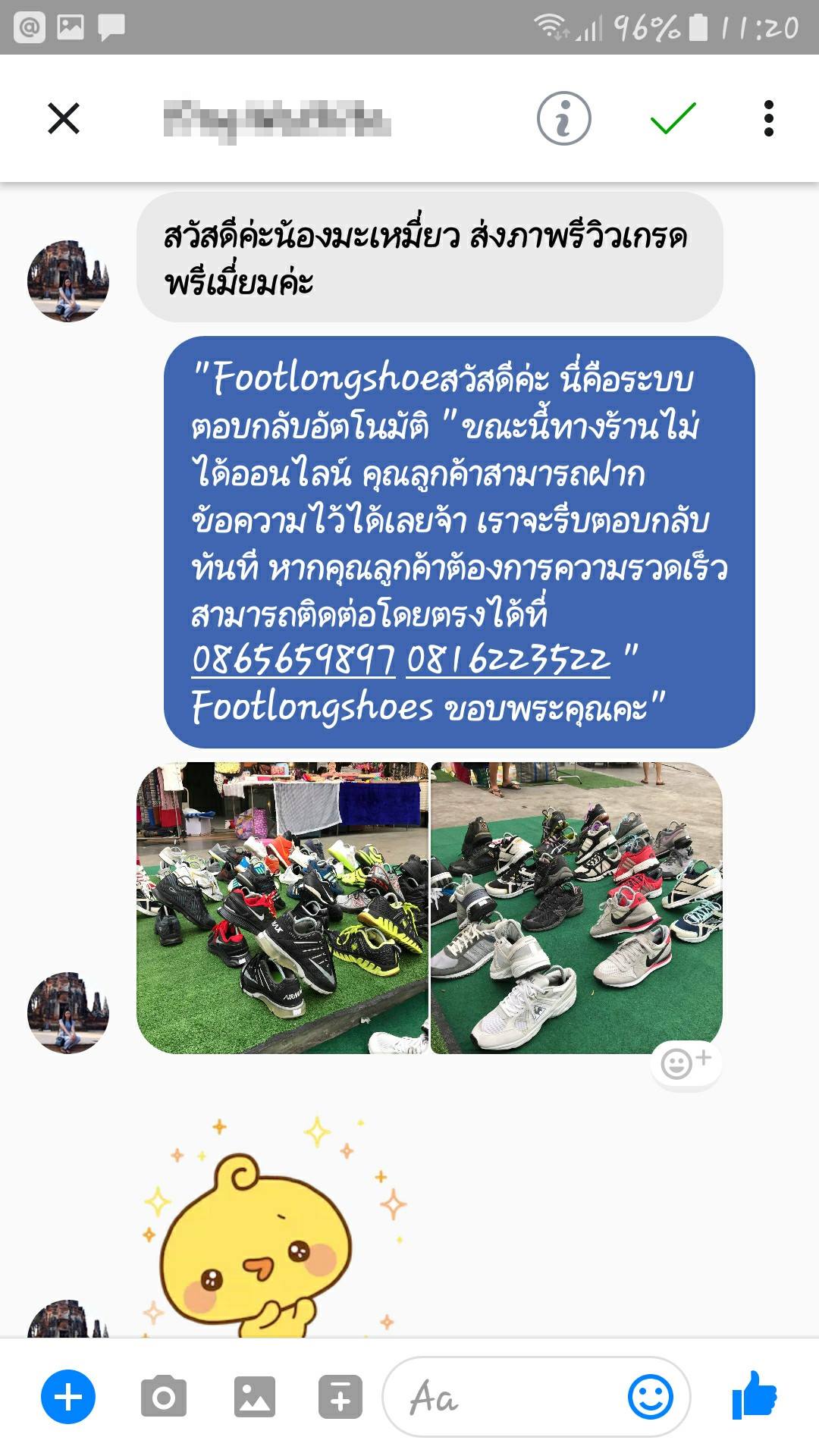Close the conversation with X icon
This screenshot has height=1456, width=819.
tap(64, 118)
